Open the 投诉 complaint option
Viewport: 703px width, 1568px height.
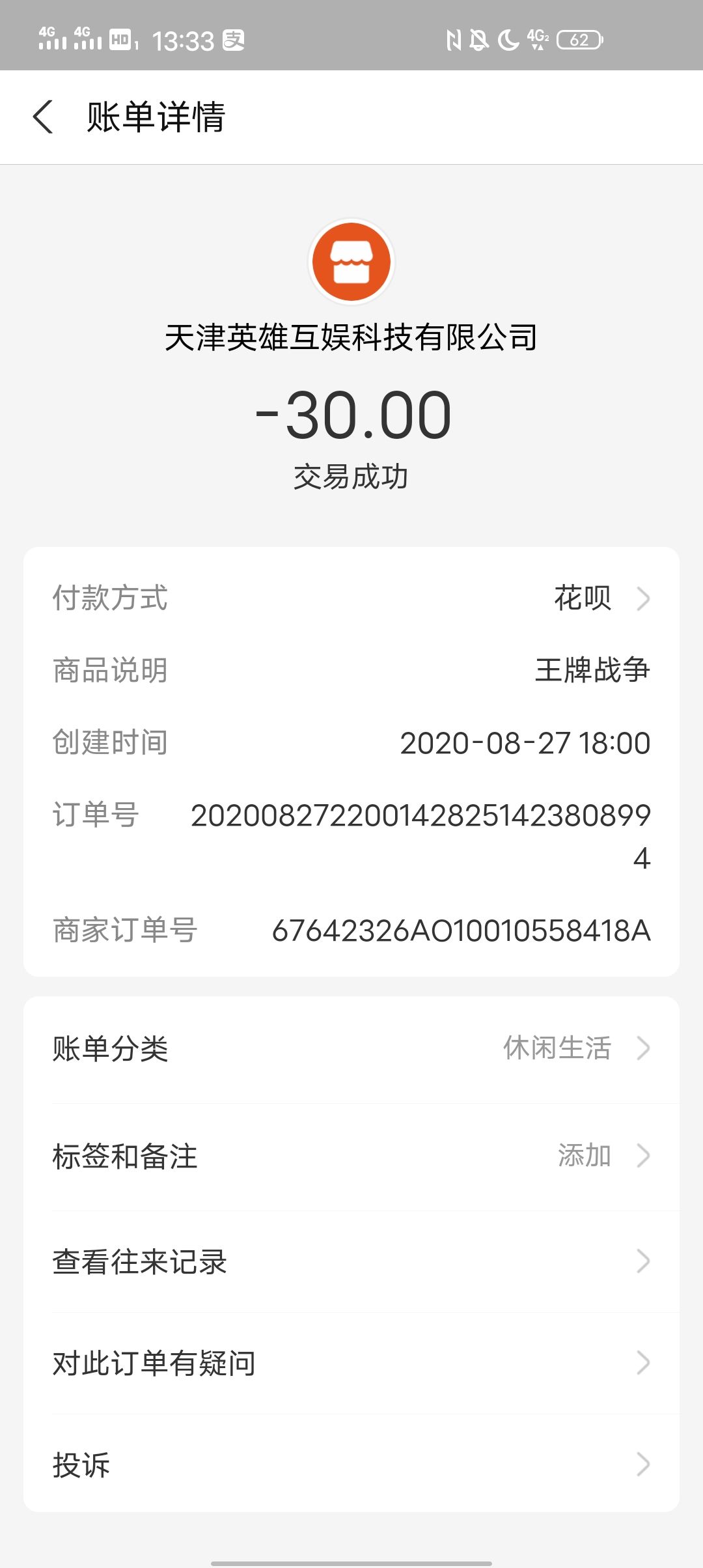click(351, 1464)
